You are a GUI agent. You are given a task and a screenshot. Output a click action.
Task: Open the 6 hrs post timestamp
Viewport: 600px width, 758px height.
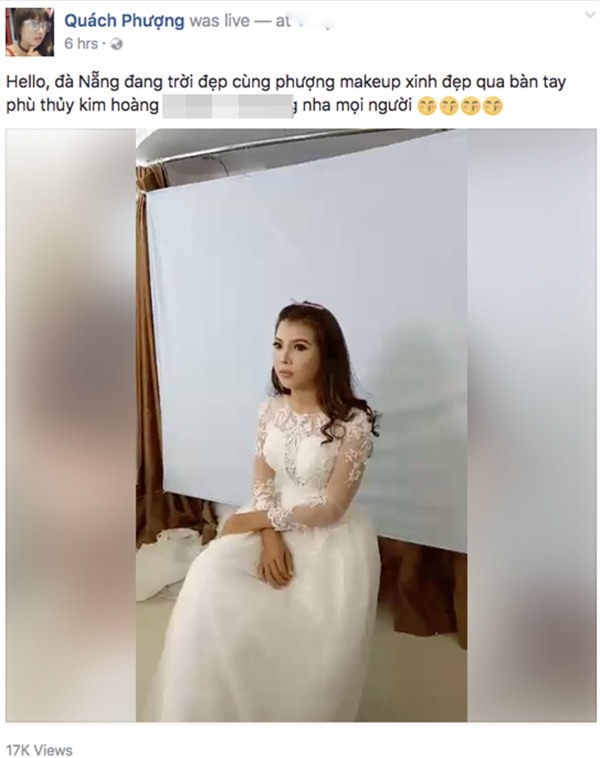pos(80,44)
